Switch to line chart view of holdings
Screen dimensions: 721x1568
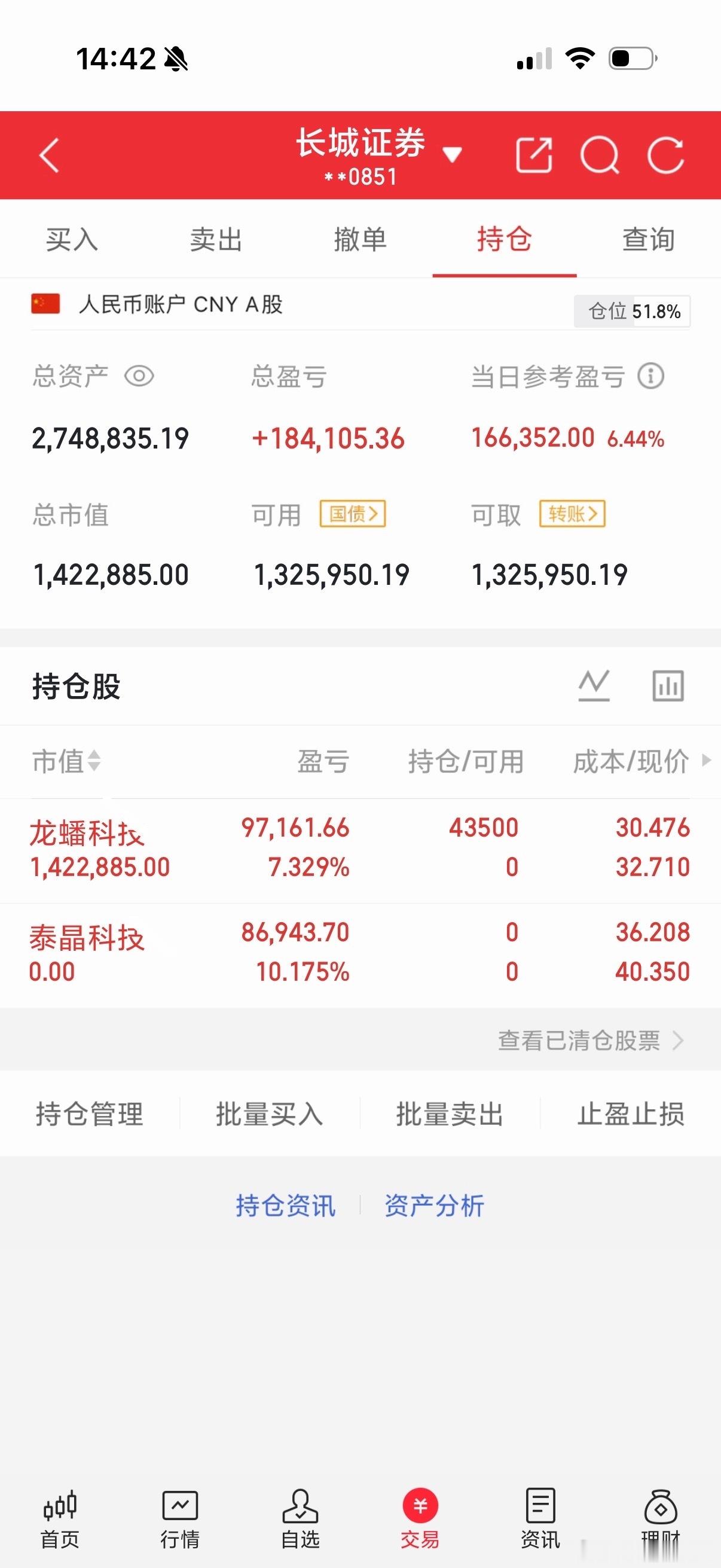(594, 685)
